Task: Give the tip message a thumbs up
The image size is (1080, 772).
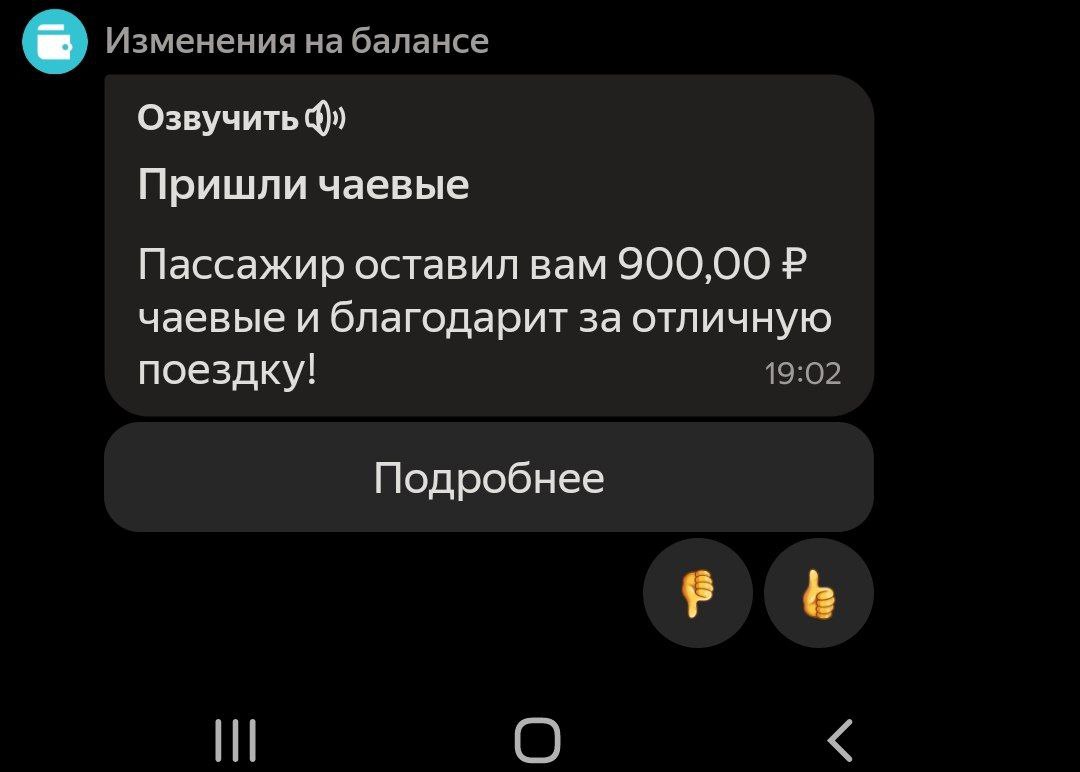Action: tap(818, 594)
